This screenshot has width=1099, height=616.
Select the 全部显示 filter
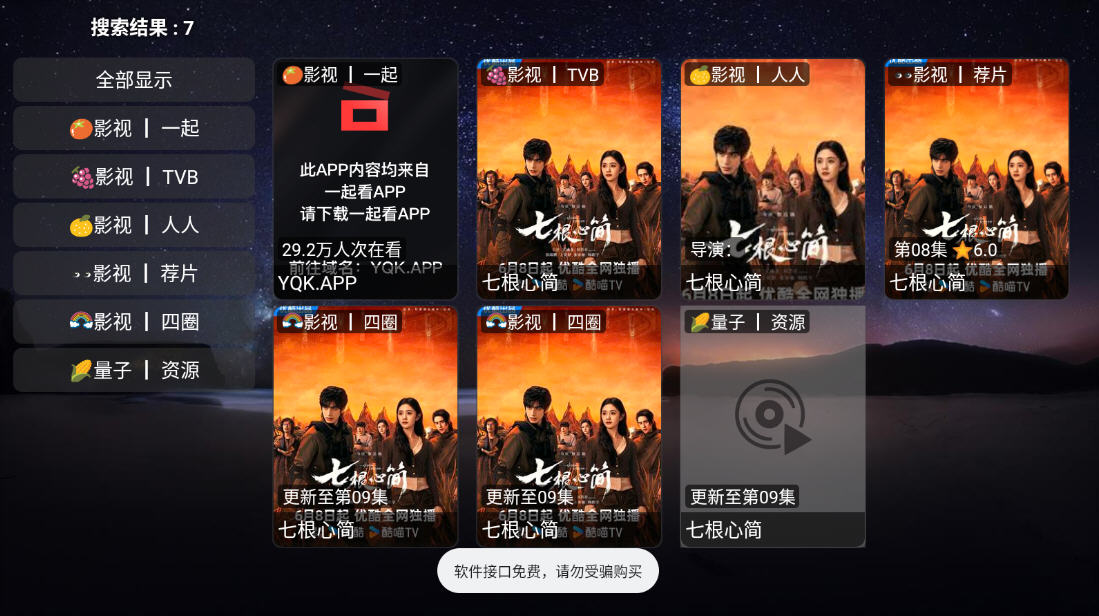pyautogui.click(x=134, y=80)
